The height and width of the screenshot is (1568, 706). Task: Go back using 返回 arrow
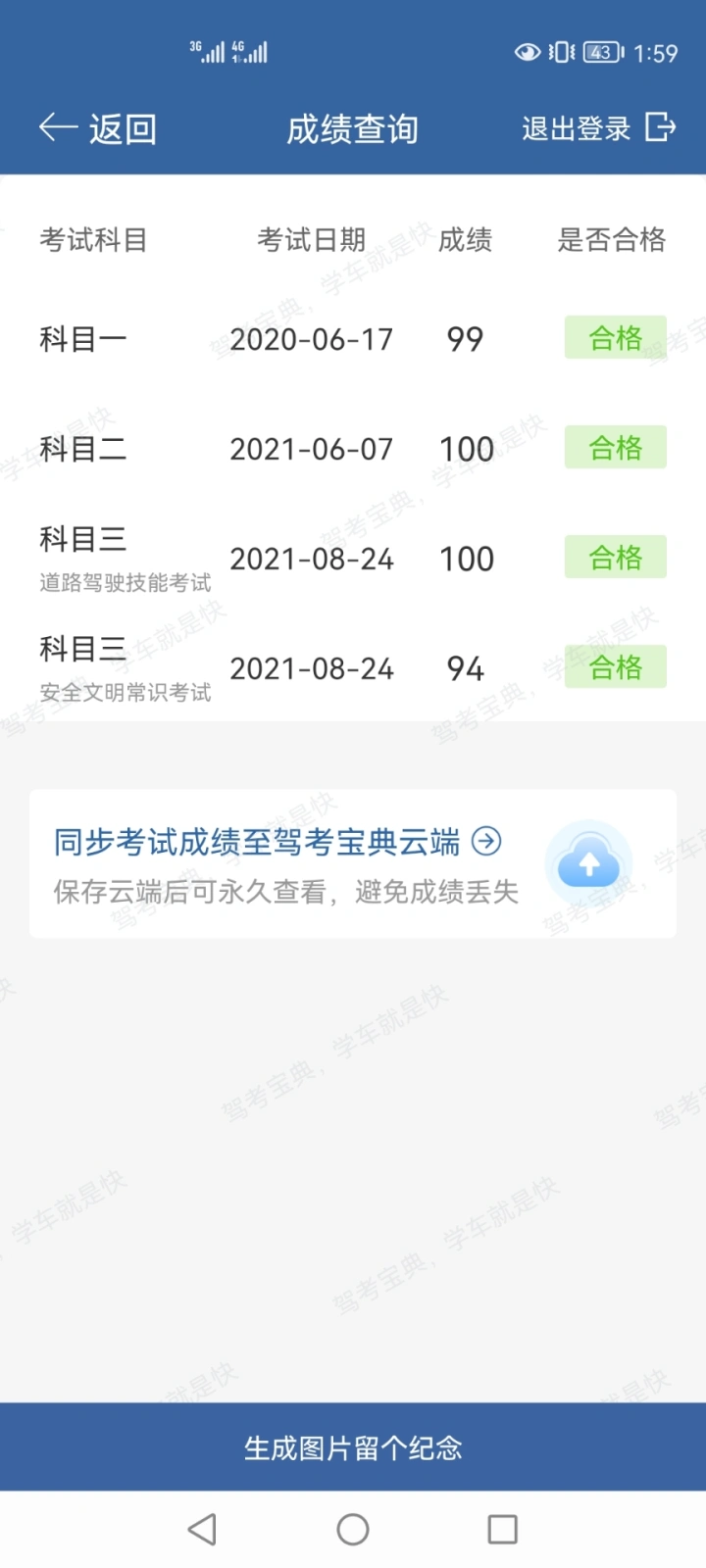[x=97, y=128]
